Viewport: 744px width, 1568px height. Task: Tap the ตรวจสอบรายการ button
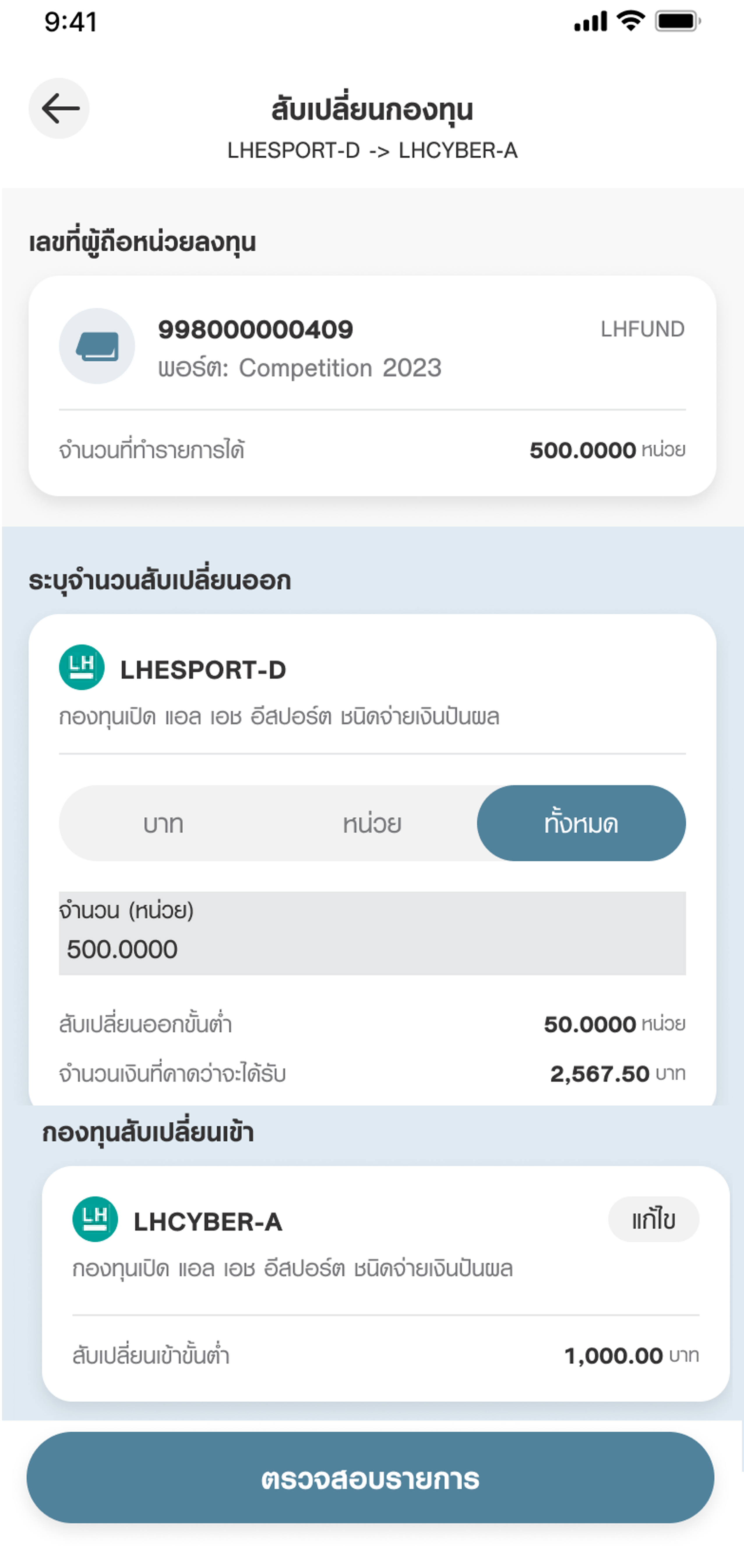371,1477
